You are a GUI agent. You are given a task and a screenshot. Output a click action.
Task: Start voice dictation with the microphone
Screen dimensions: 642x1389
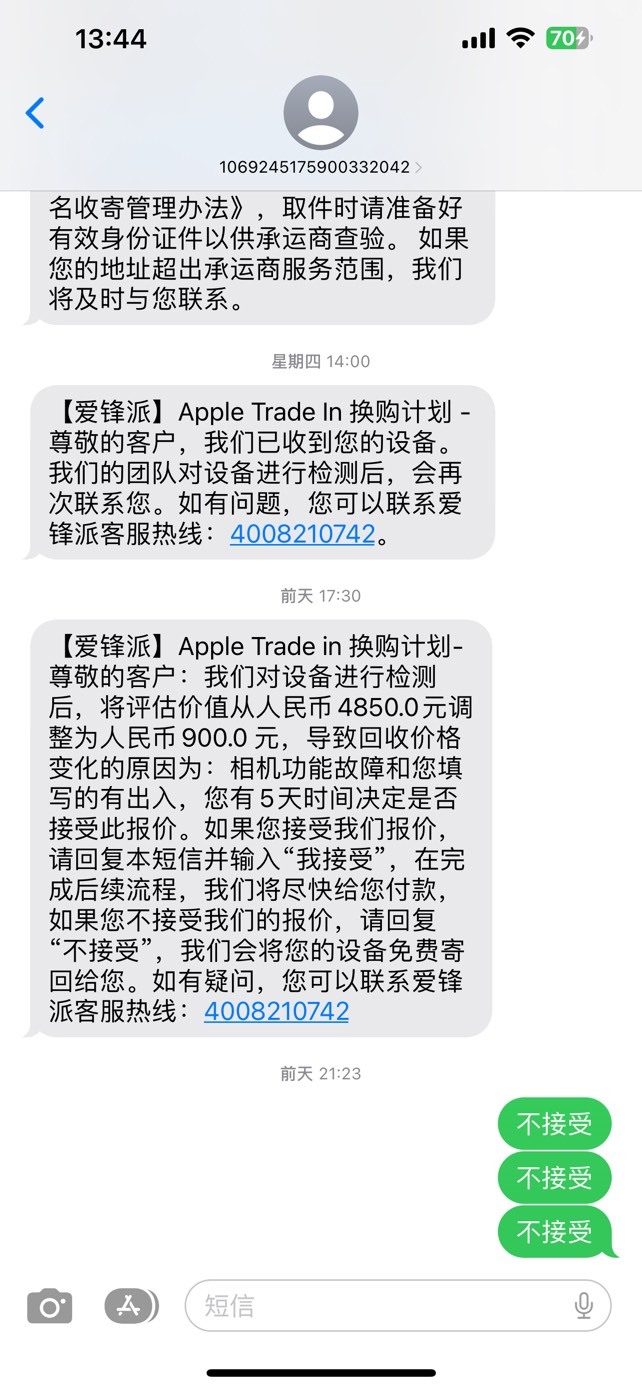coord(583,1305)
